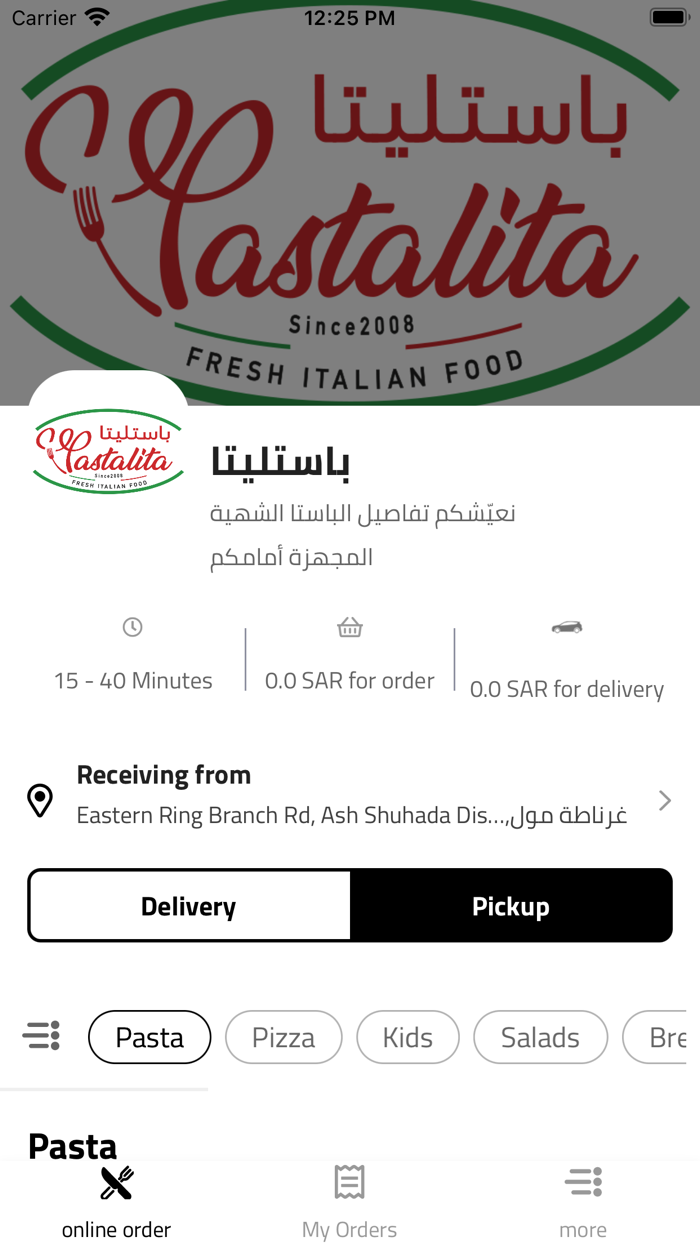Go to the online order tab
The height and width of the screenshot is (1244, 700).
(x=117, y=1201)
